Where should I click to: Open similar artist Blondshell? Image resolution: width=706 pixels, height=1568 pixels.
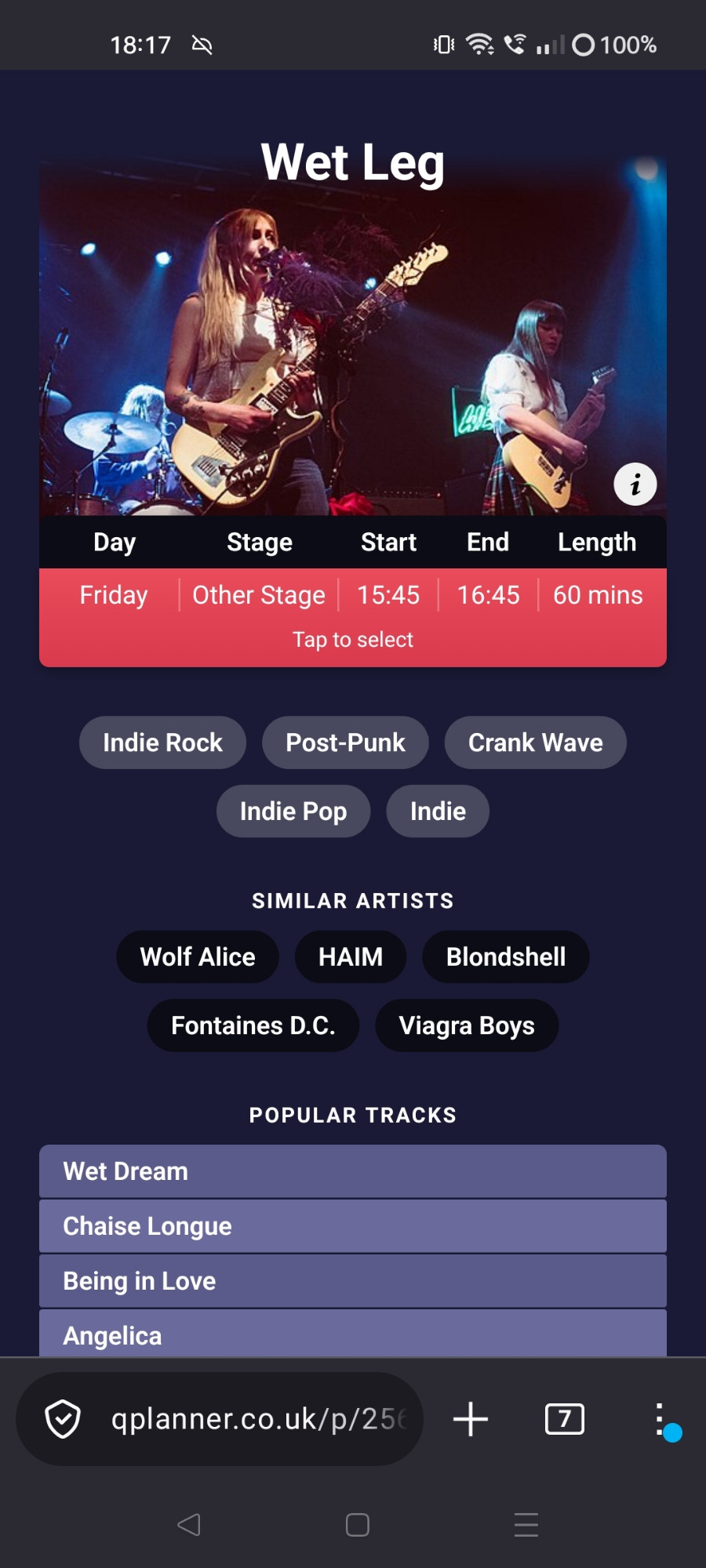506,956
